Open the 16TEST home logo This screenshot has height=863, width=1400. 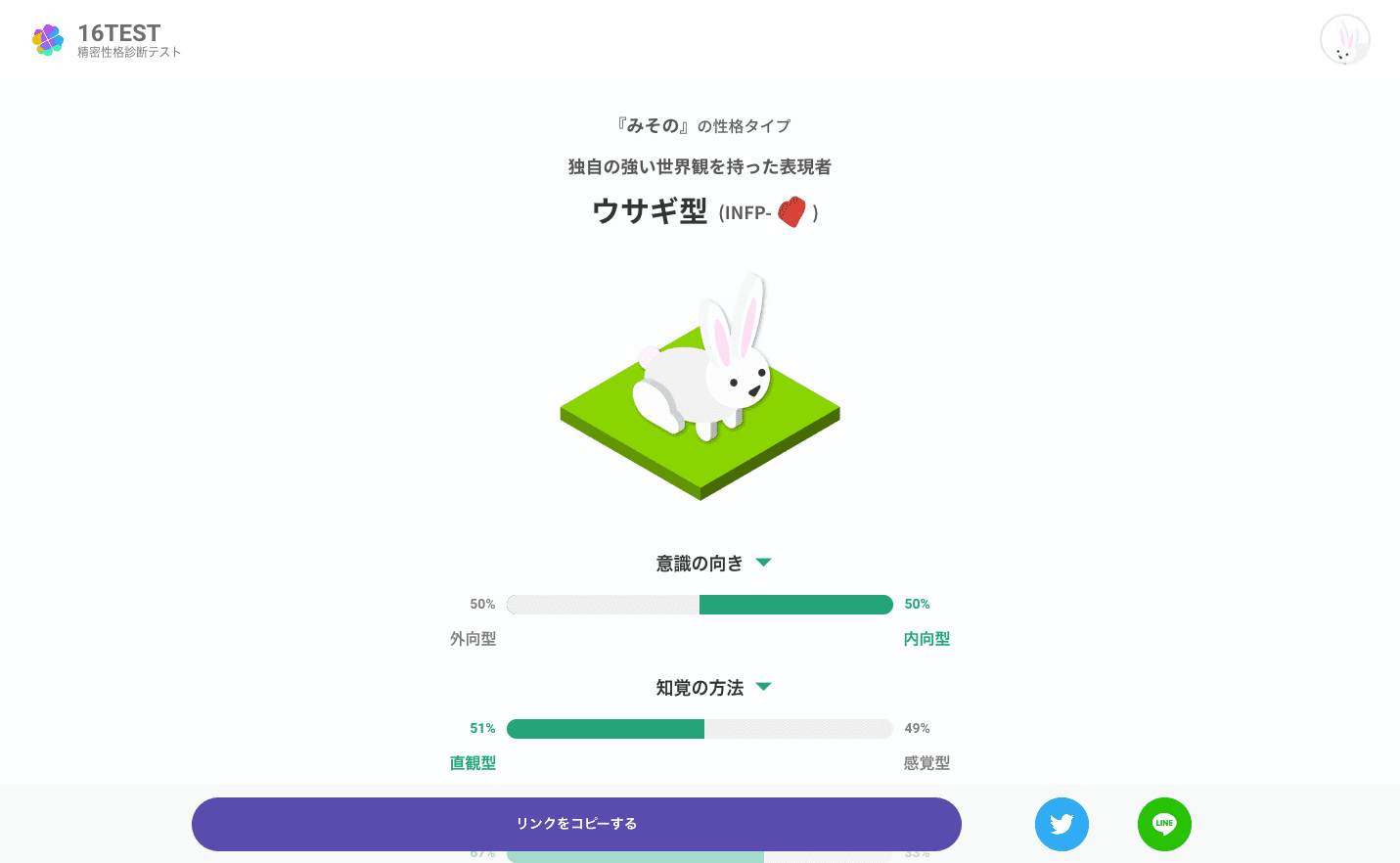pyautogui.click(x=106, y=40)
